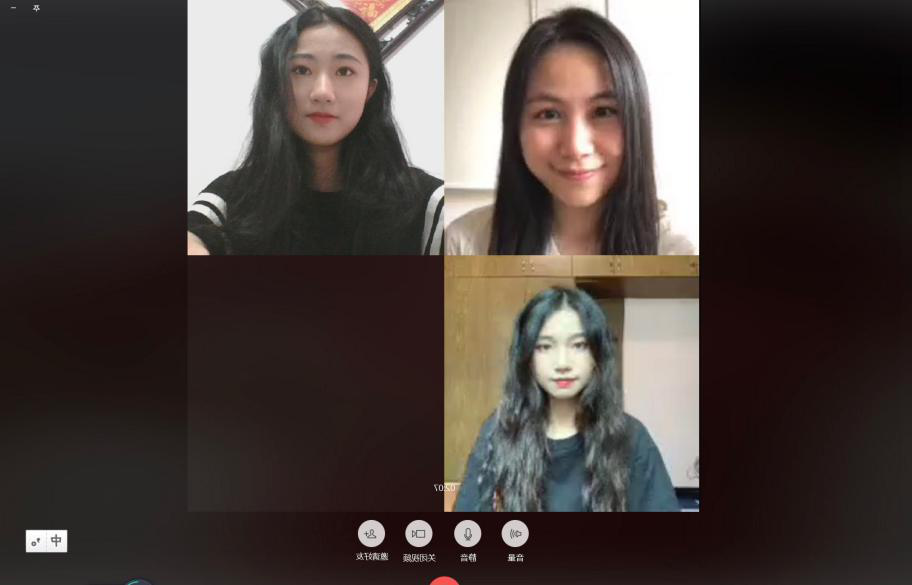Minimize the call window
Screen dimensions: 912x585
click(x=13, y=8)
